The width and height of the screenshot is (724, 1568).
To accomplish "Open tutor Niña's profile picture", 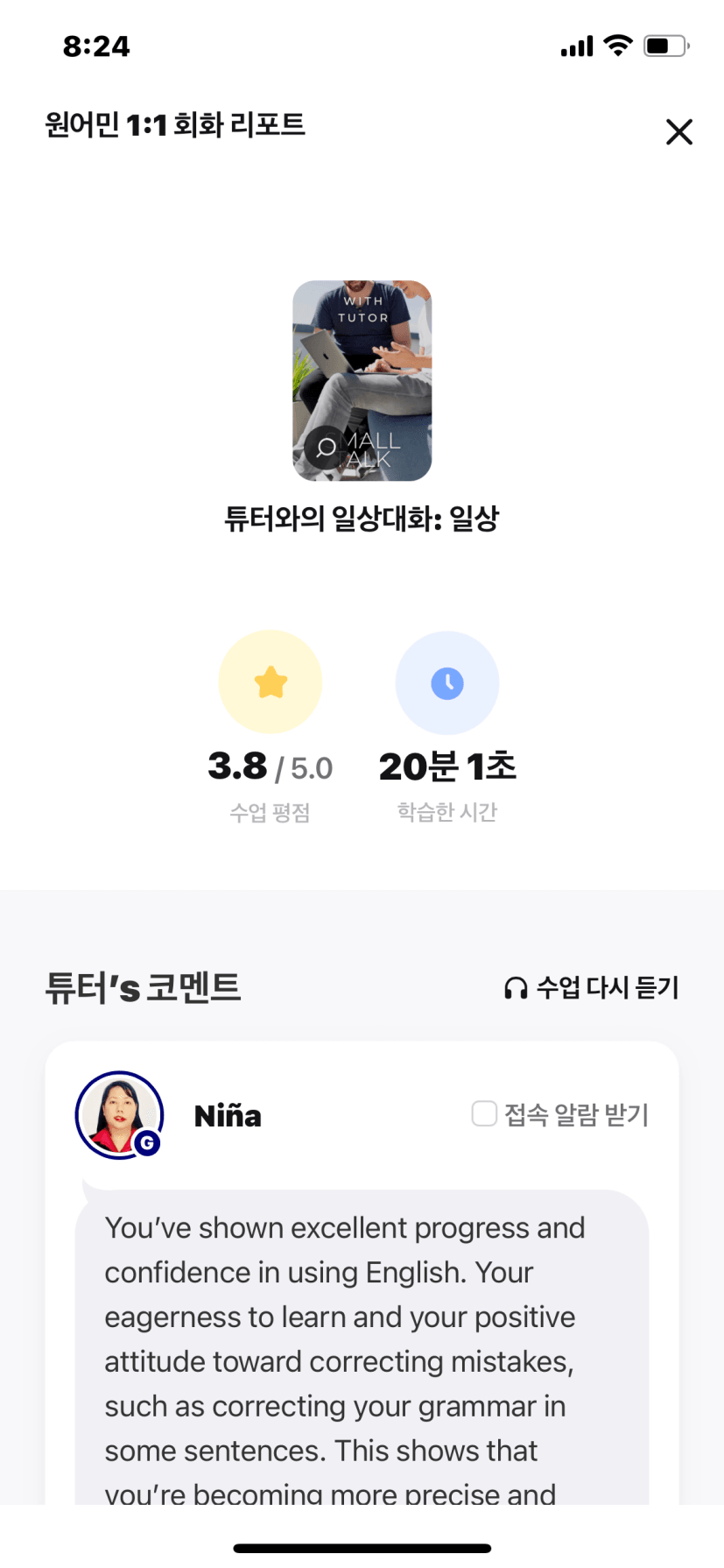I will (119, 1115).
